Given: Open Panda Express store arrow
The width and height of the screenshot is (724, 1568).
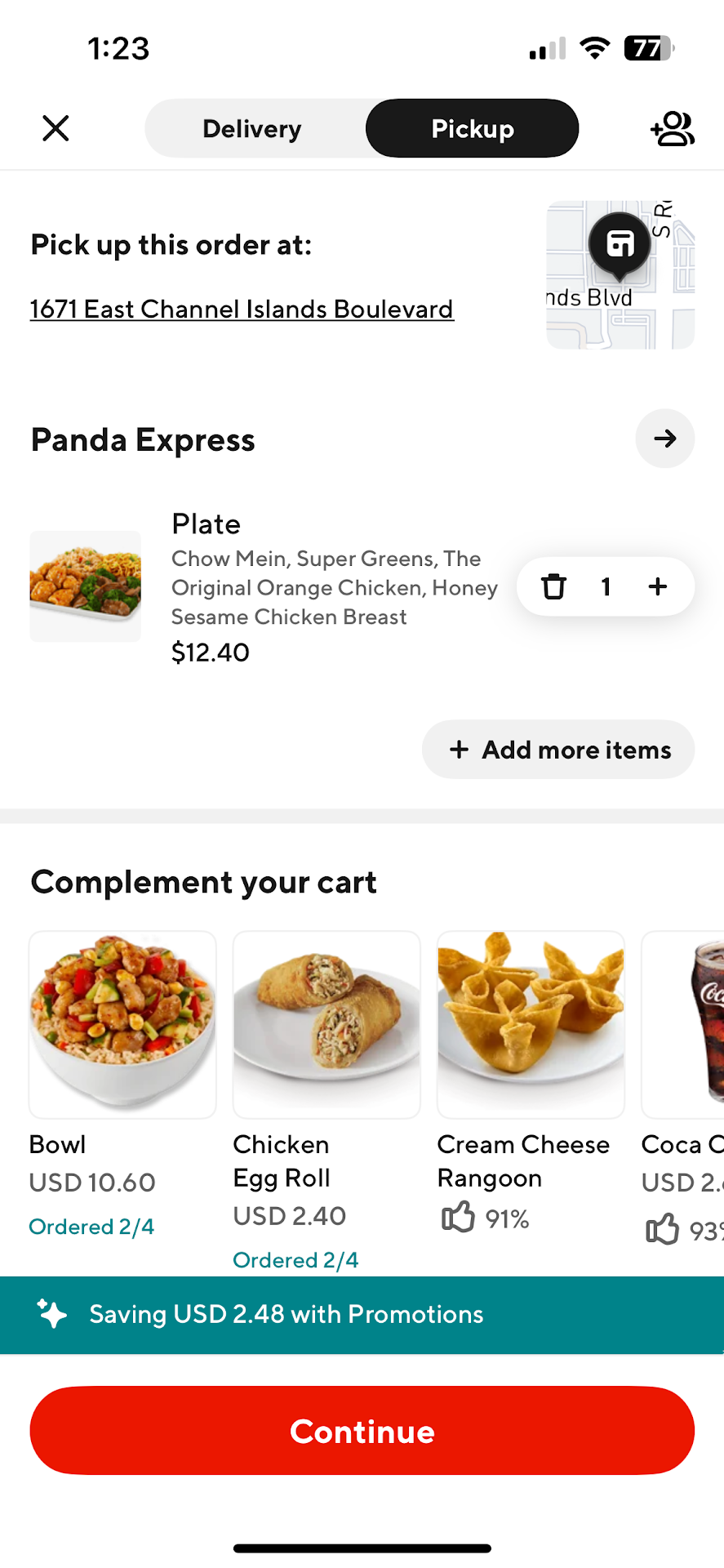Looking at the screenshot, I should tap(664, 439).
